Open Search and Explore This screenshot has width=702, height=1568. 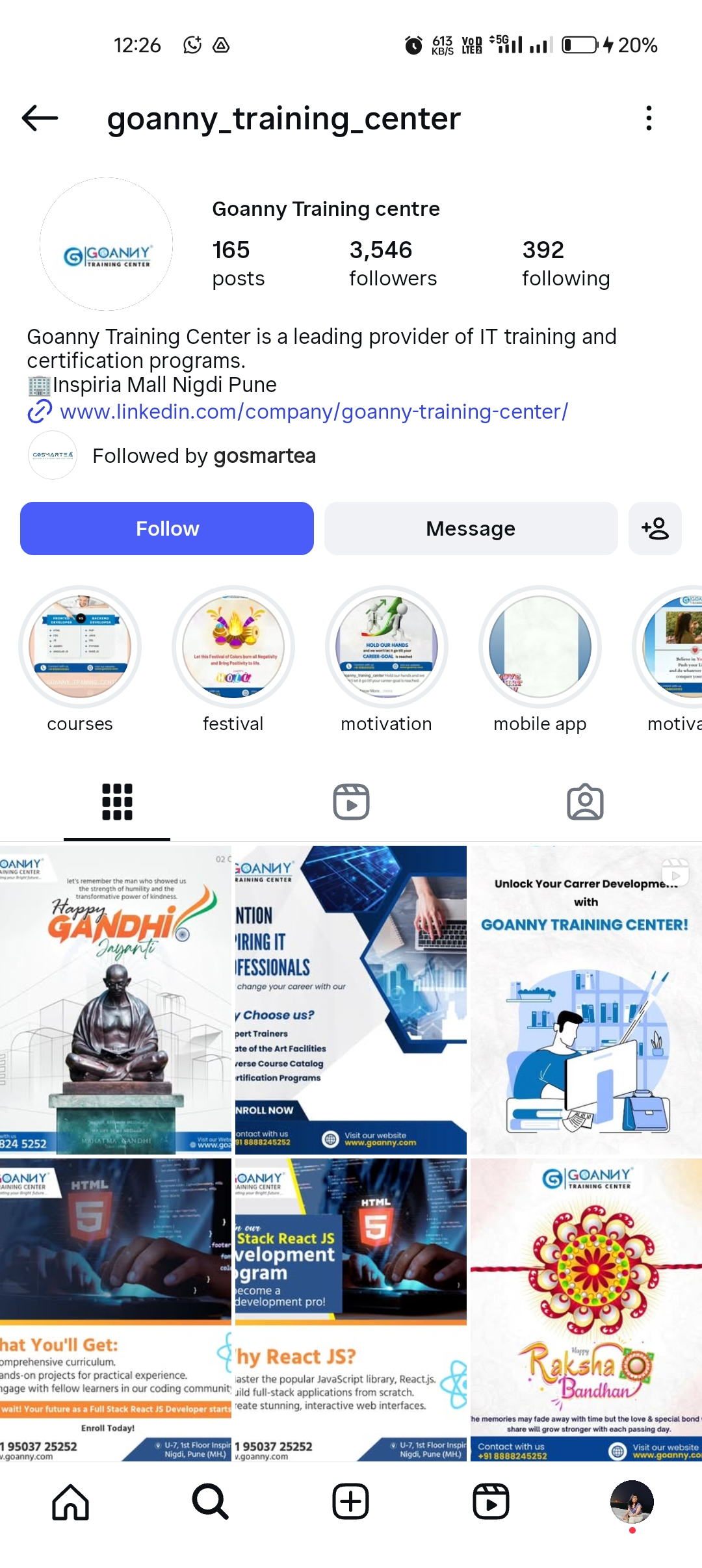click(x=211, y=1502)
